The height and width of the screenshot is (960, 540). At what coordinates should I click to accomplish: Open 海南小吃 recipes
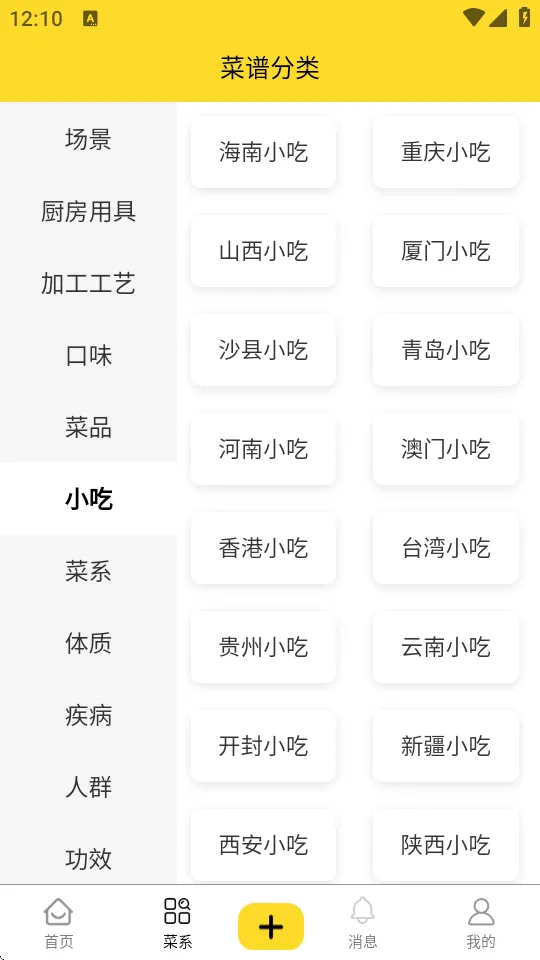tap(263, 152)
